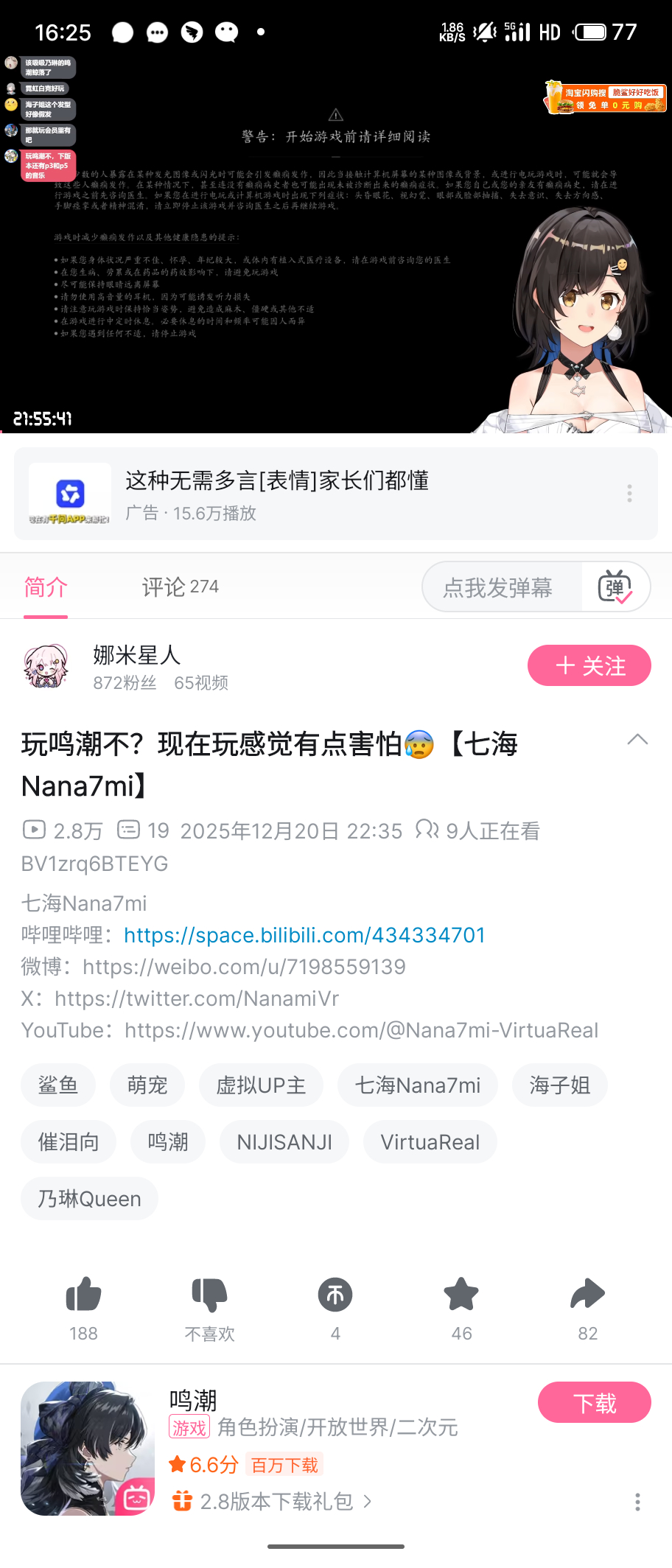Tap the 不喜欢 dislike icon
This screenshot has width=672, height=1568.
[x=209, y=1295]
